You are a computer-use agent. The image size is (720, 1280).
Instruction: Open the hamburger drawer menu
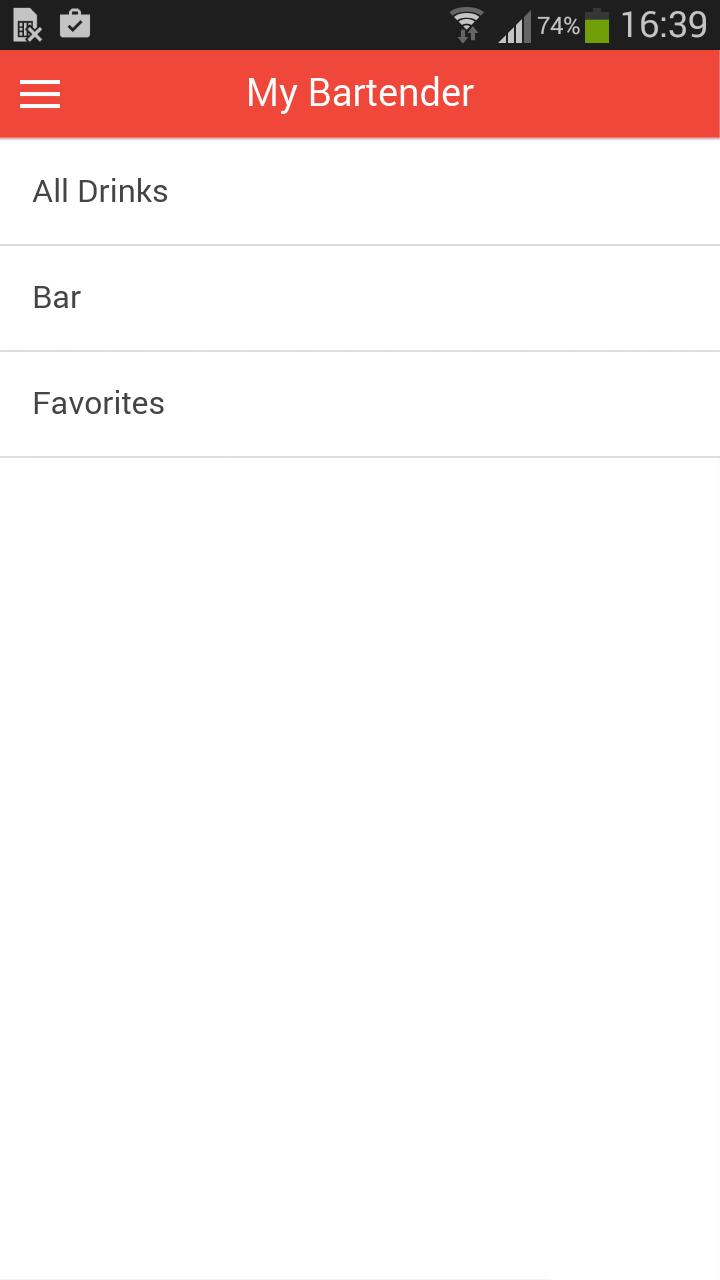40,94
